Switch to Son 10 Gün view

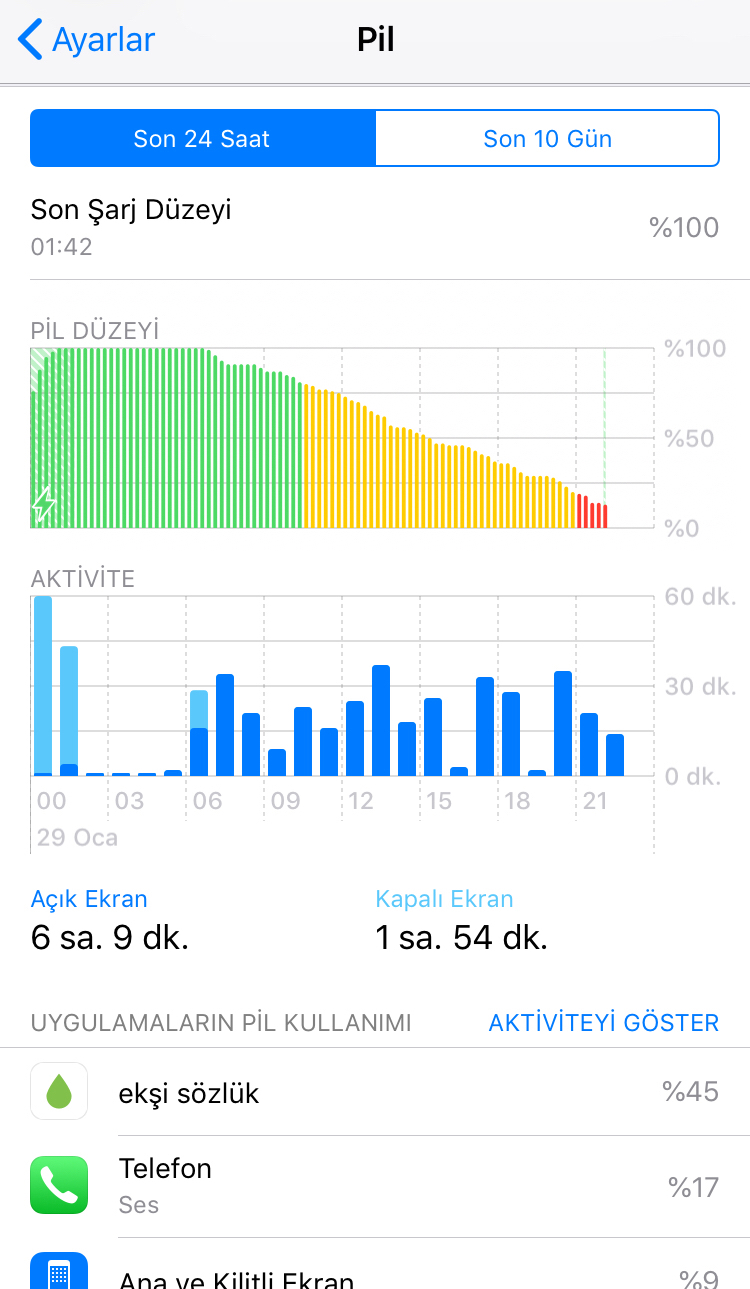547,138
